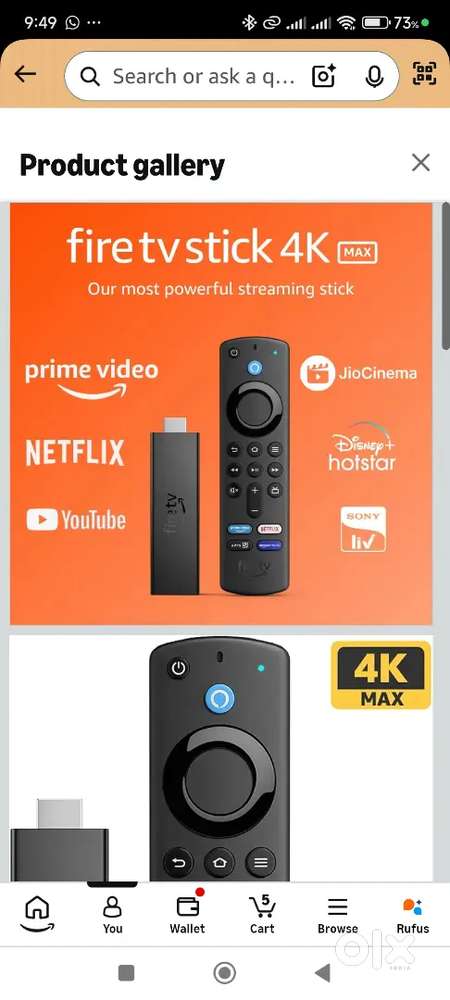
Task: Tap the system back triangle
Action: point(323,973)
